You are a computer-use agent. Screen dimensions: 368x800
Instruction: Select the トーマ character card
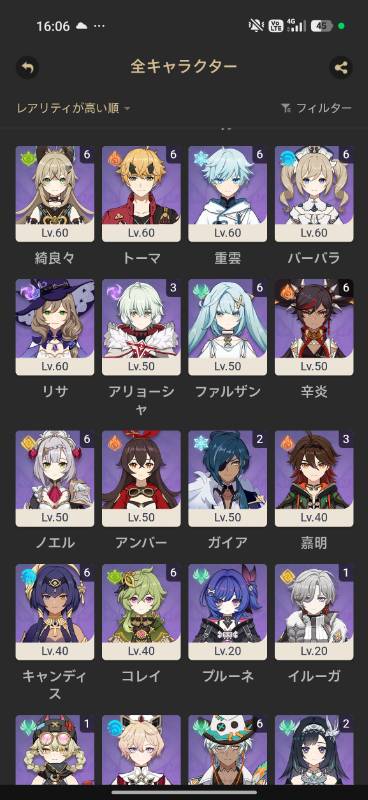[x=141, y=194]
